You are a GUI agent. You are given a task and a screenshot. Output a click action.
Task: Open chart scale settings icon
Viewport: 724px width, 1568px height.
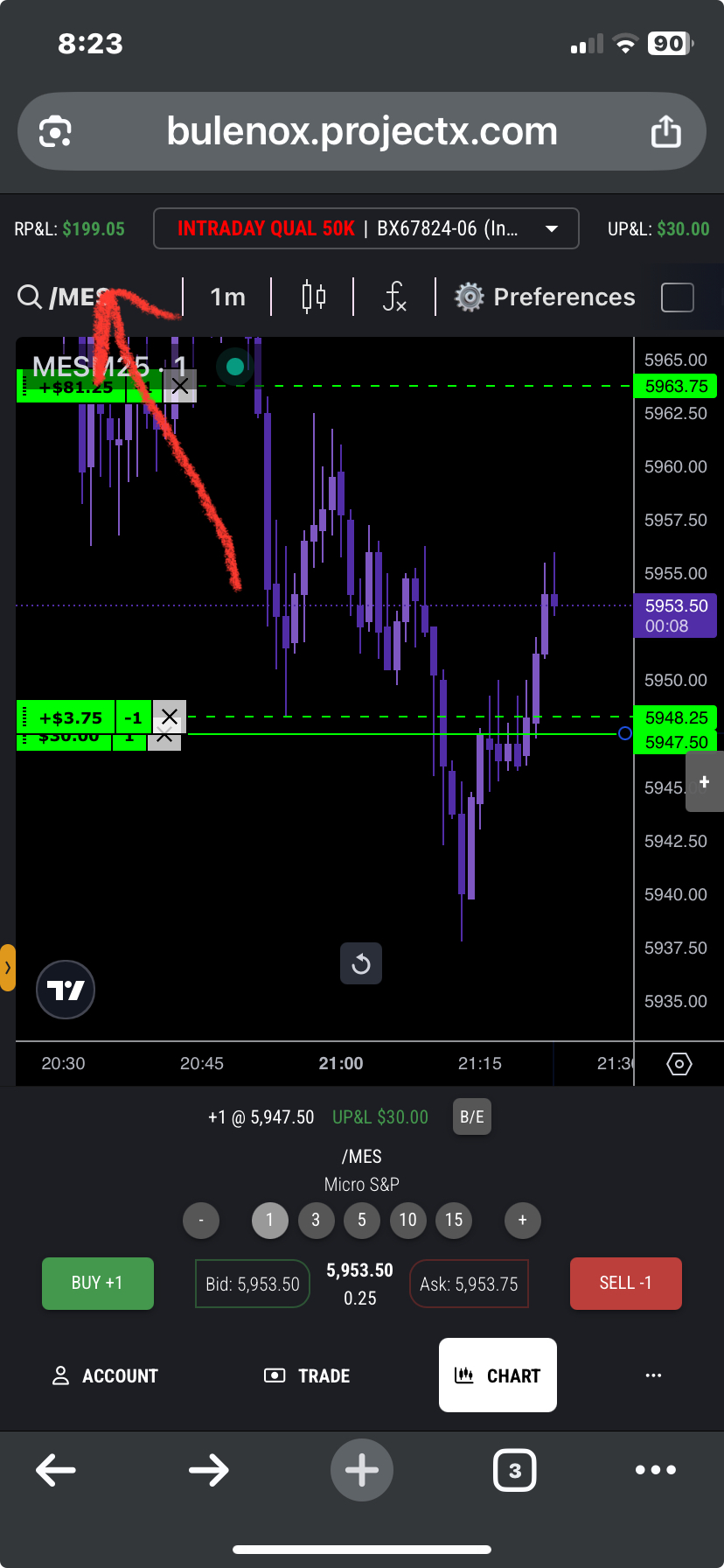pos(679,1064)
